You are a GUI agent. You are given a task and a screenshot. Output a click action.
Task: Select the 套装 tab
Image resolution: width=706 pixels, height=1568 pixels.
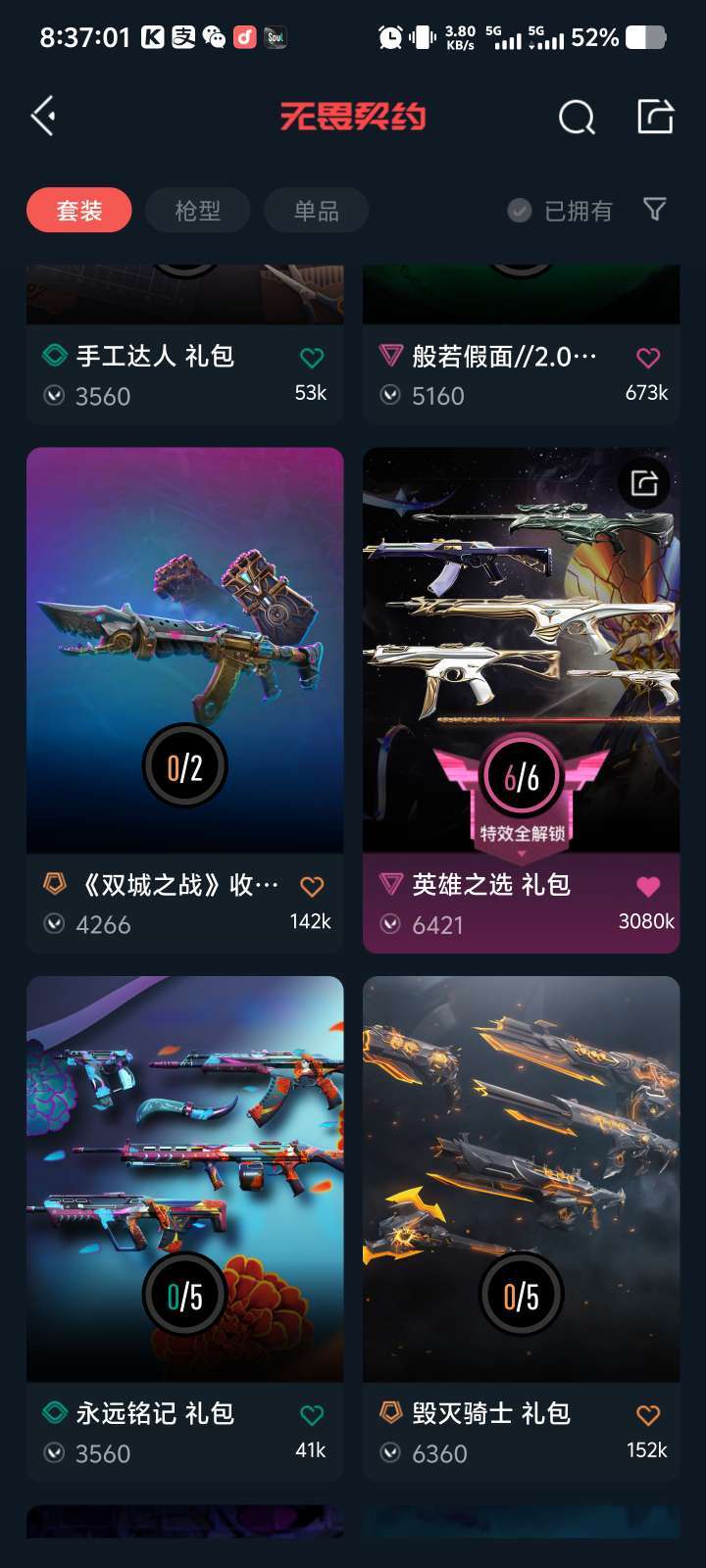pyautogui.click(x=79, y=211)
